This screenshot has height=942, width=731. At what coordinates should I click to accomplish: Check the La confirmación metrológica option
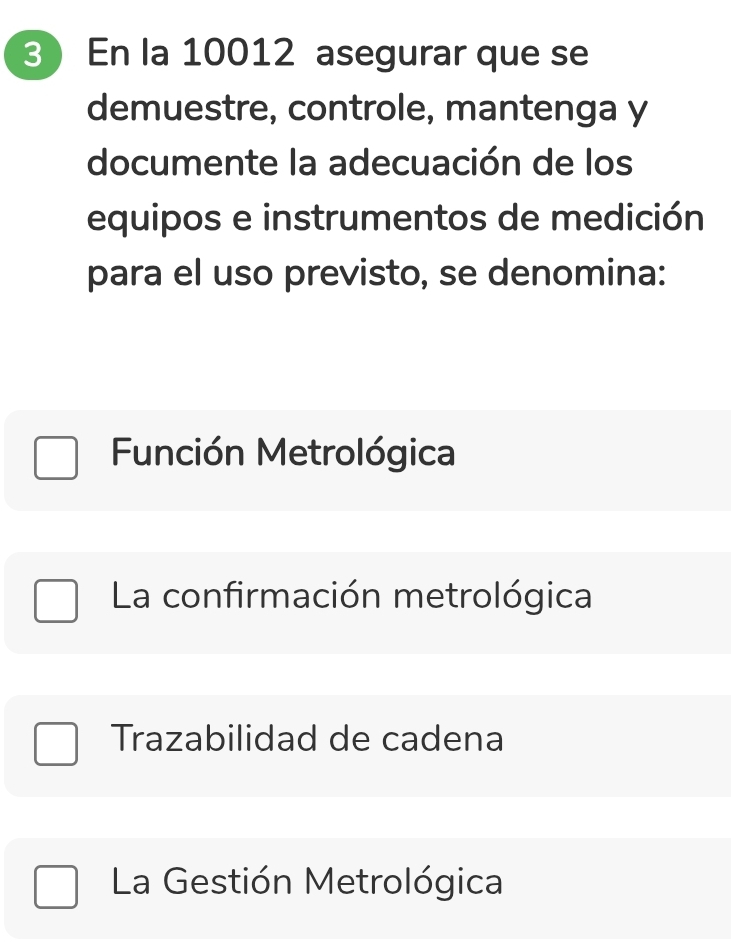56,601
